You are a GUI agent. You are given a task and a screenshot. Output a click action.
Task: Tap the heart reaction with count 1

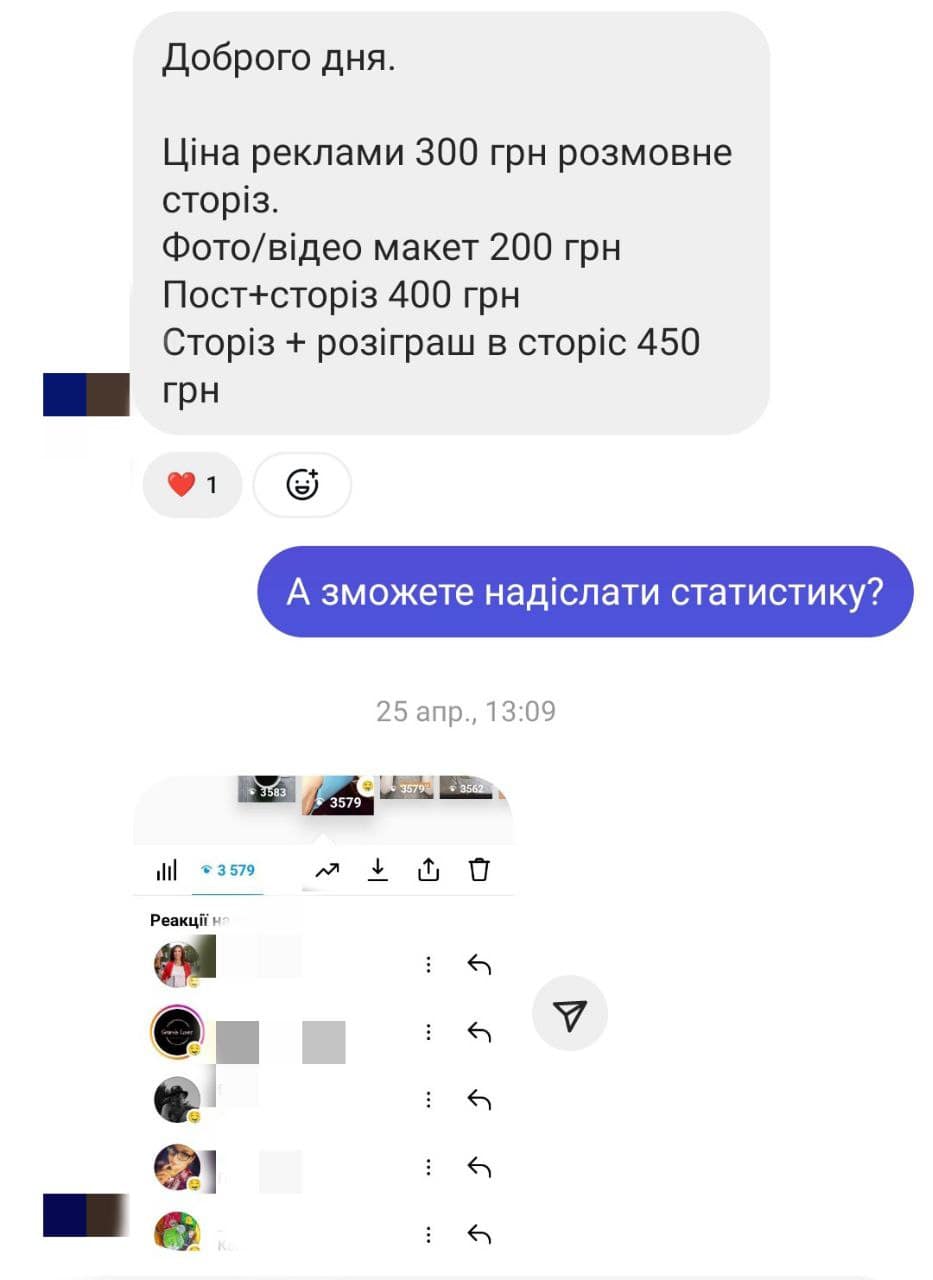pyautogui.click(x=192, y=485)
